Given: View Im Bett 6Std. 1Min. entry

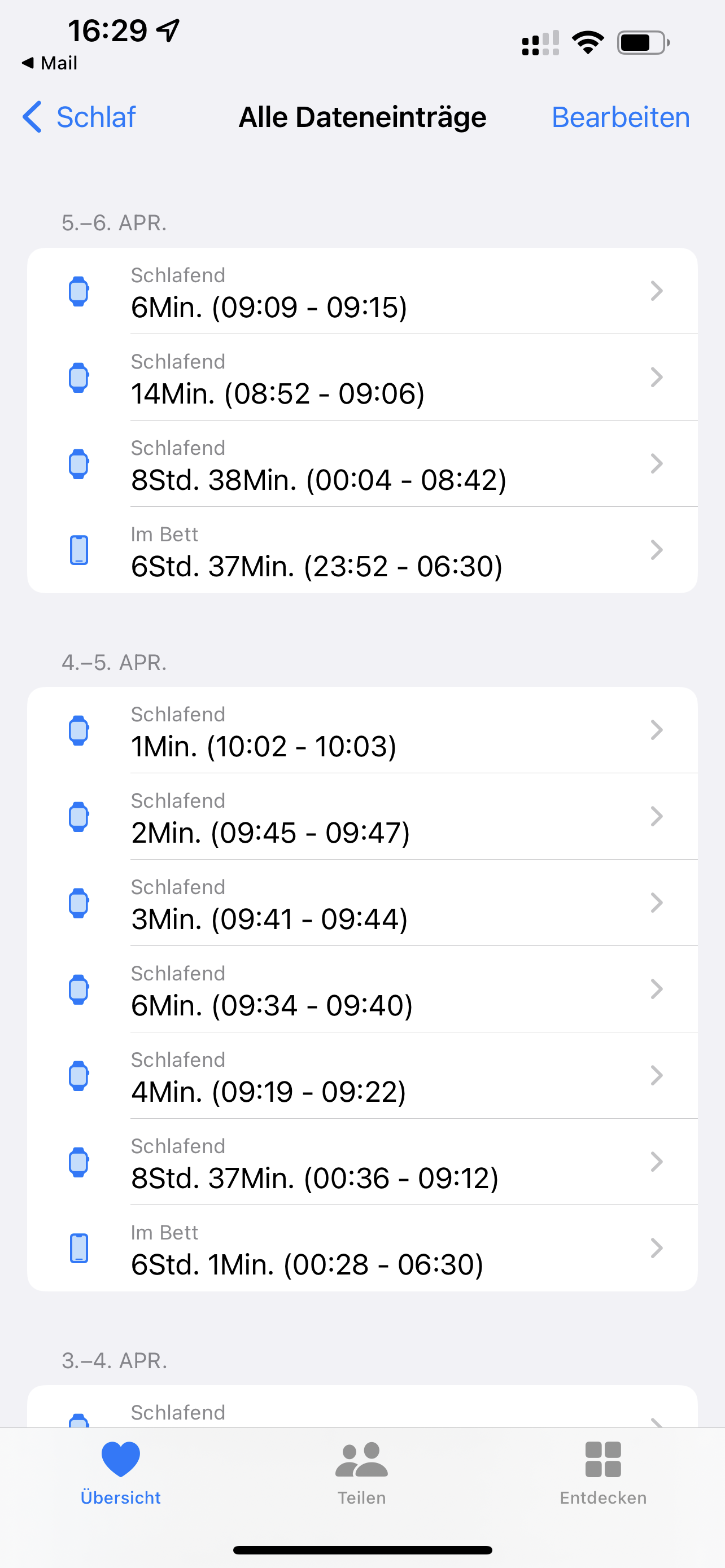Looking at the screenshot, I should (x=362, y=1249).
